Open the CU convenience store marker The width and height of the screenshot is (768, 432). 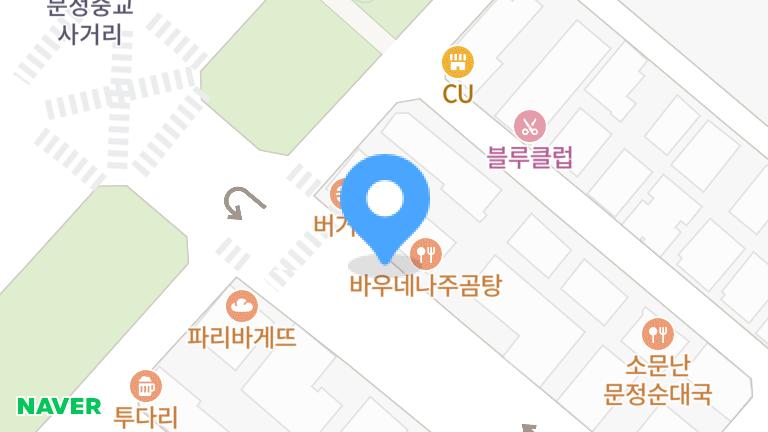click(x=458, y=64)
